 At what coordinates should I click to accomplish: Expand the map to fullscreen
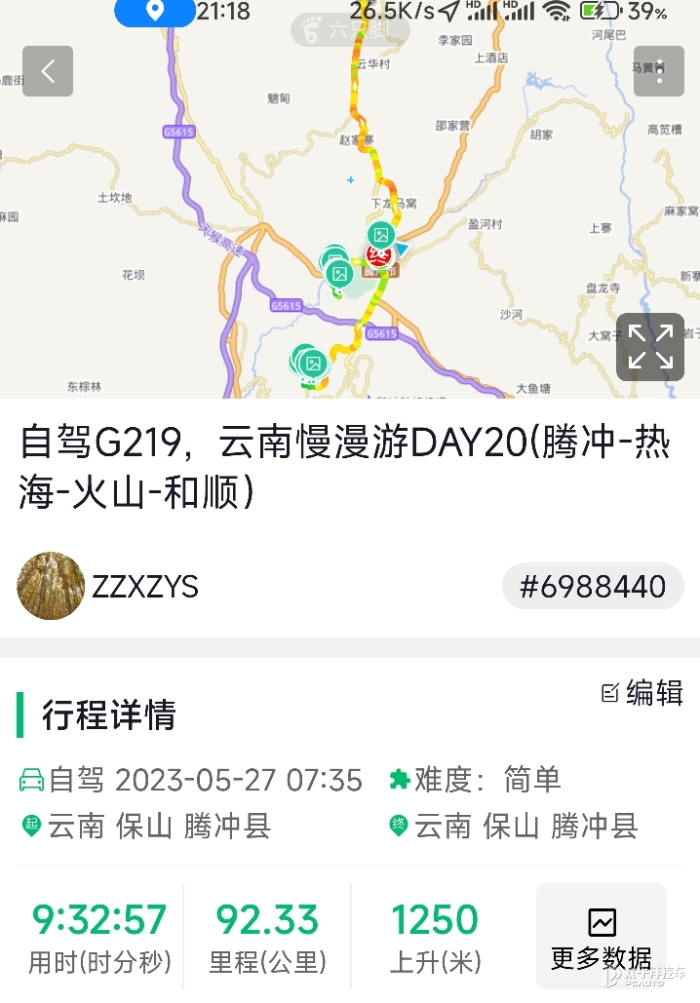click(x=650, y=348)
